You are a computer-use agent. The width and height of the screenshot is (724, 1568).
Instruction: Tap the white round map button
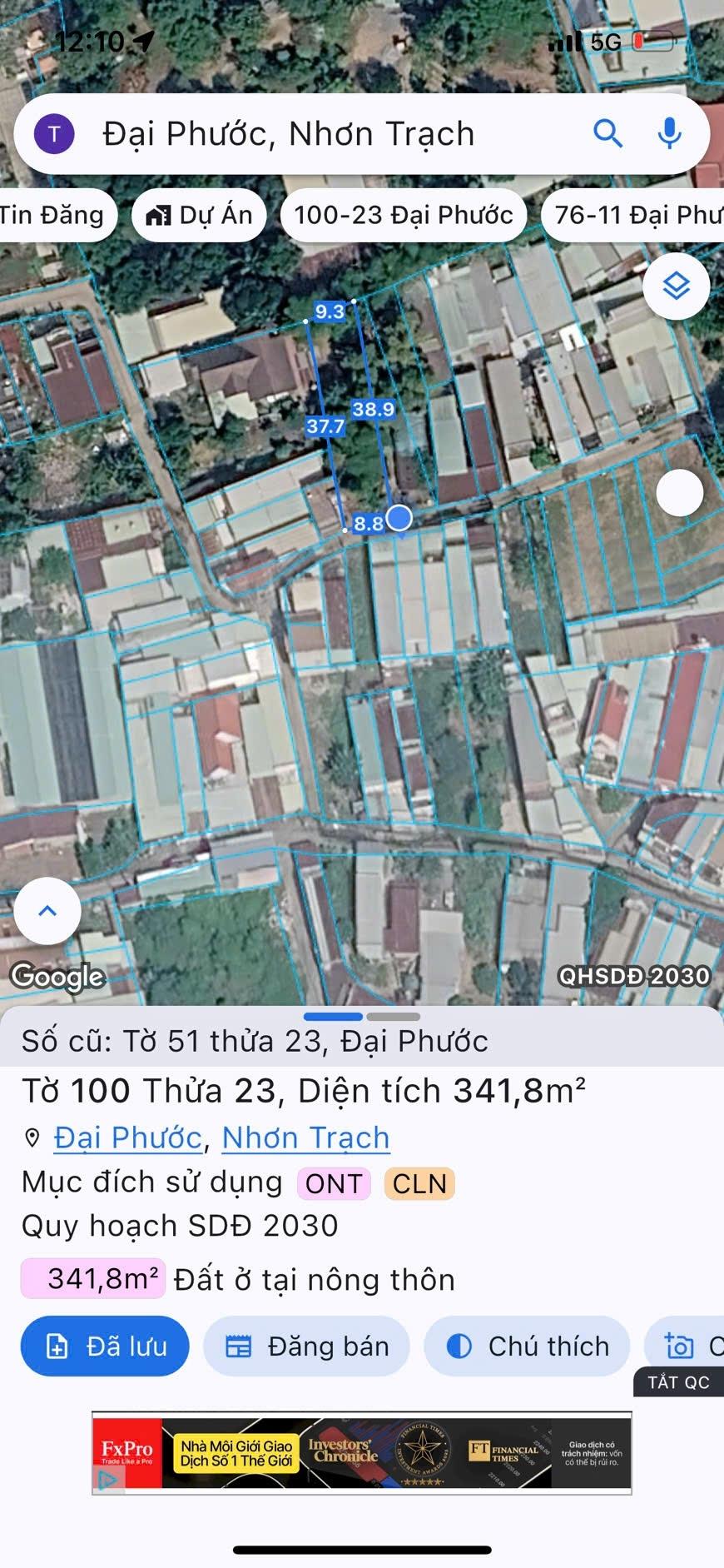pyautogui.click(x=679, y=493)
